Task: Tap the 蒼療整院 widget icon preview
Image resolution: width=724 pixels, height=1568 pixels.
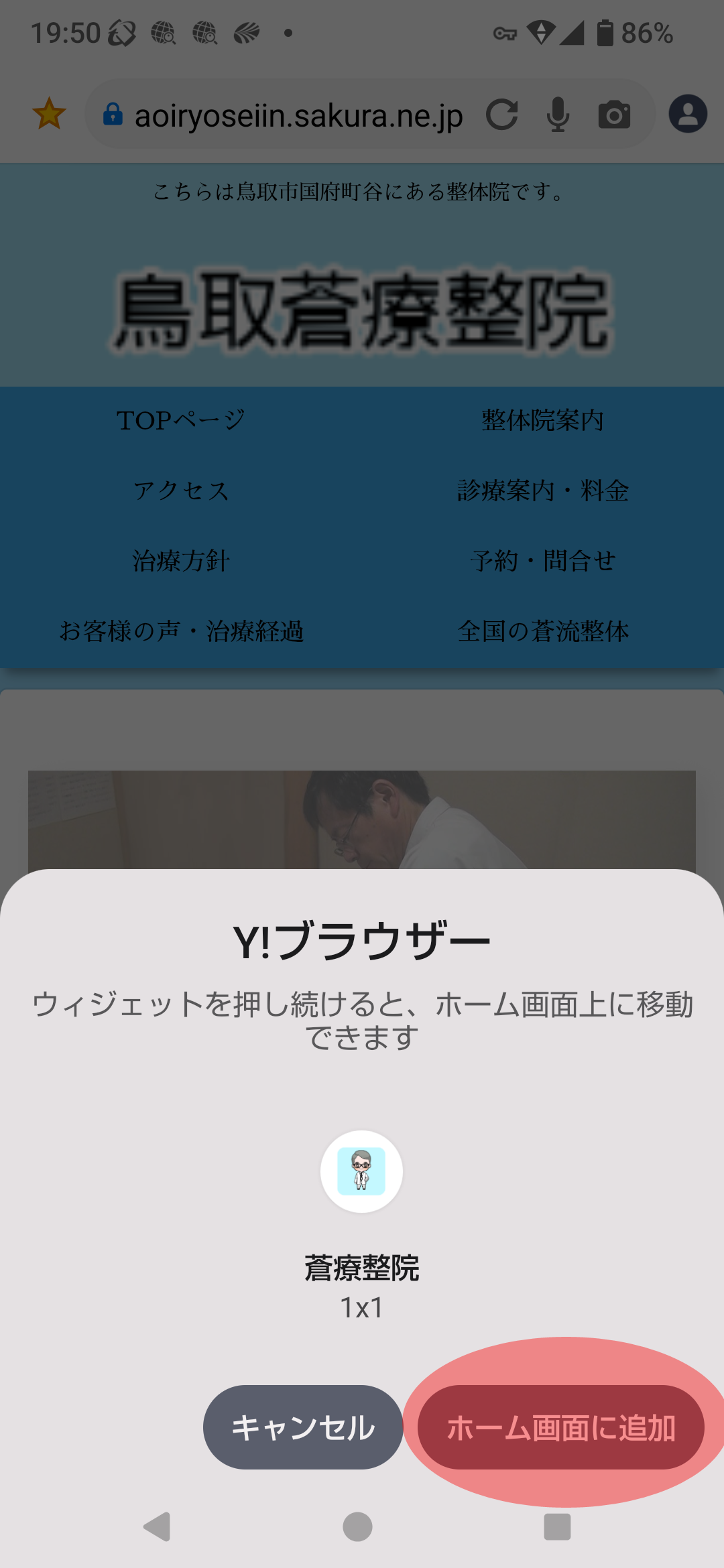Action: 361,1171
